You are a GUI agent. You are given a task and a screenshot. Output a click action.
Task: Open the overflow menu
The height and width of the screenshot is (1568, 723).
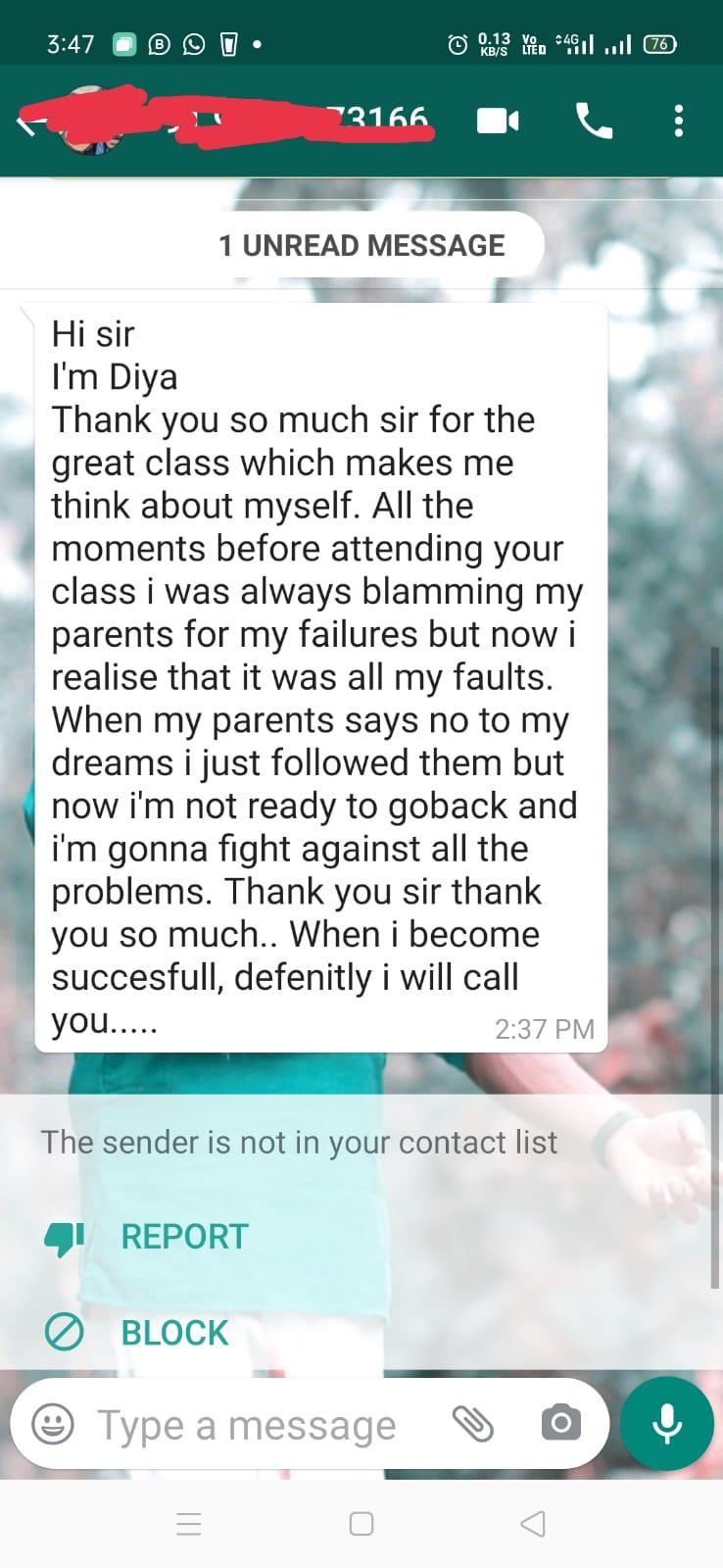point(678,122)
